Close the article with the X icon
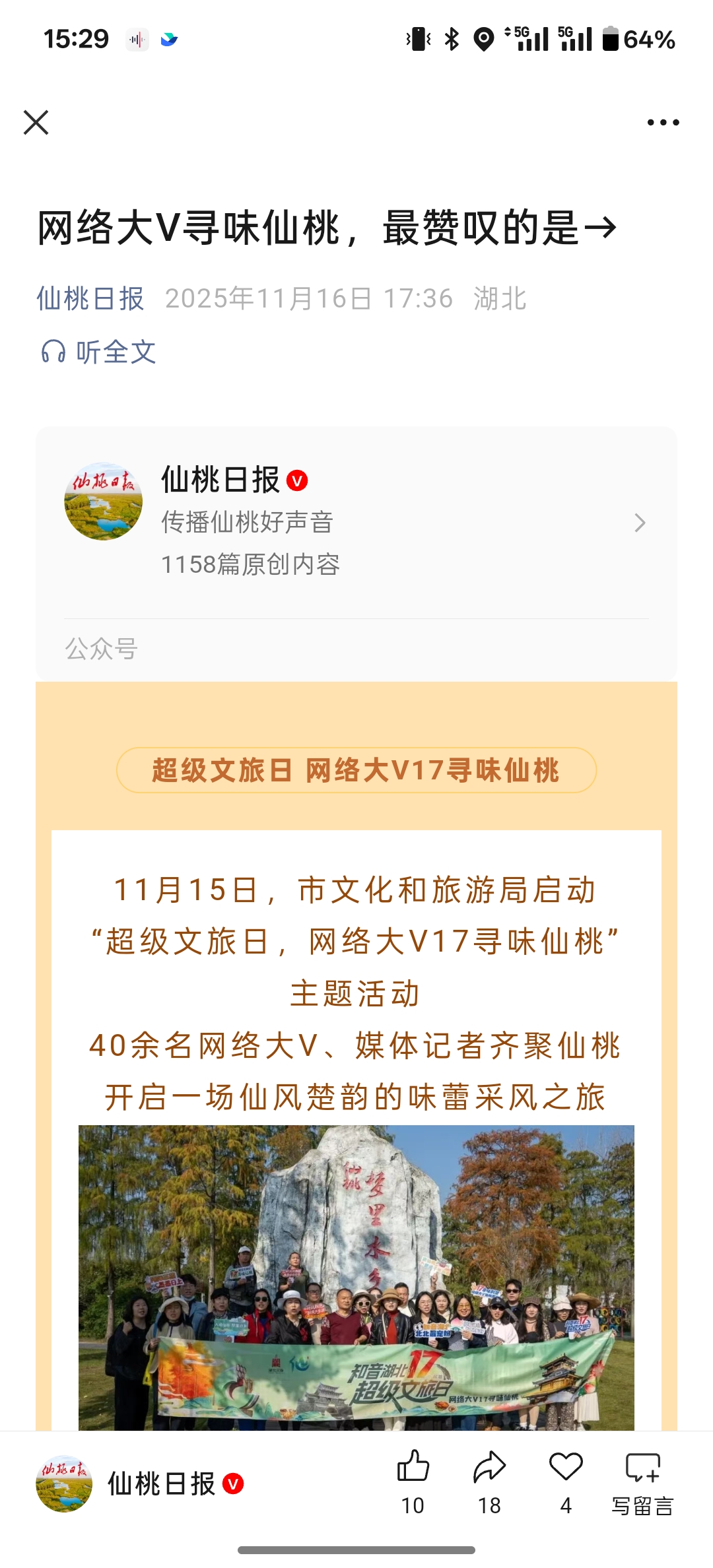 (36, 123)
